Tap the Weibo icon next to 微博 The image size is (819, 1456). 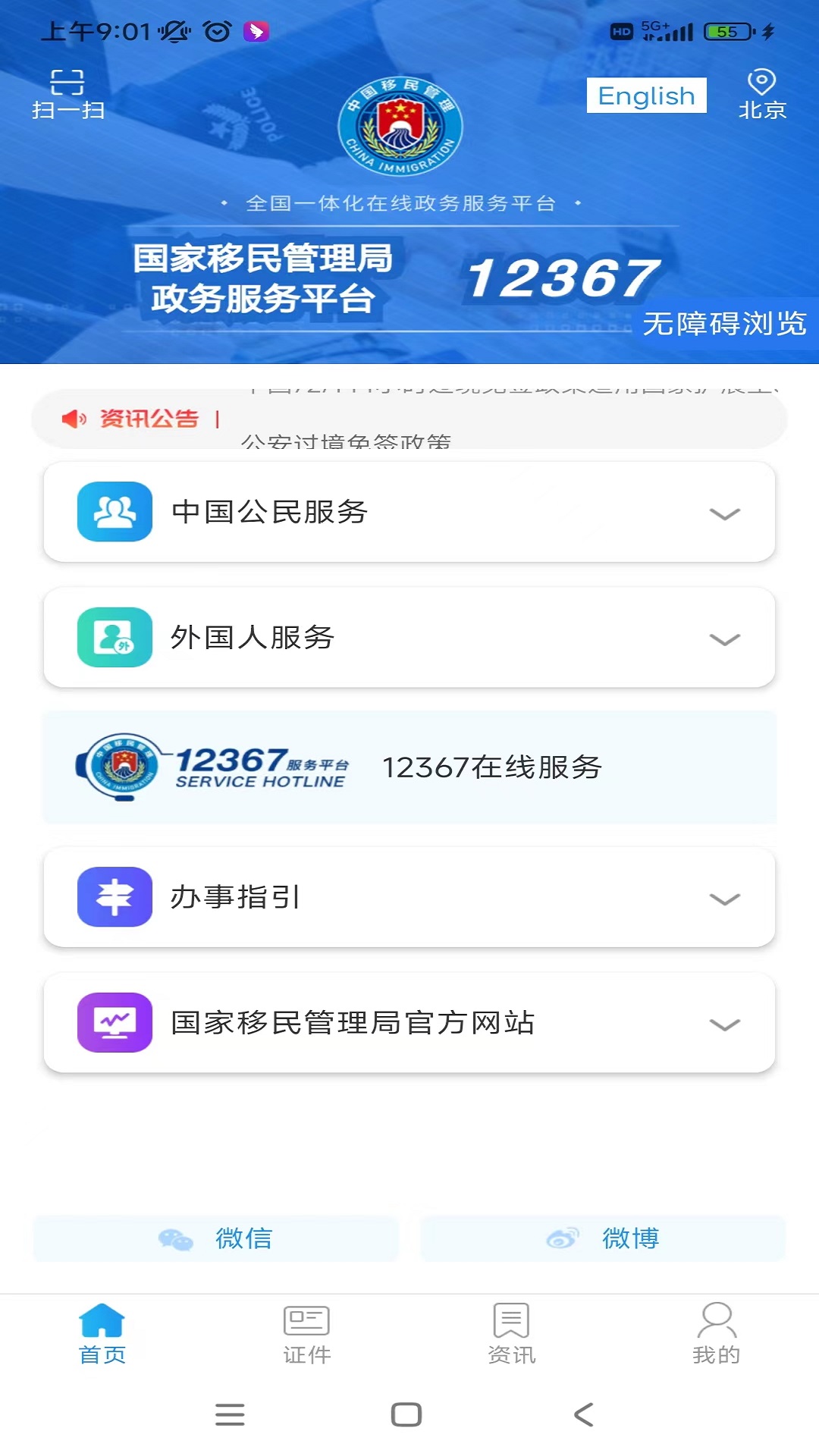(x=563, y=1237)
